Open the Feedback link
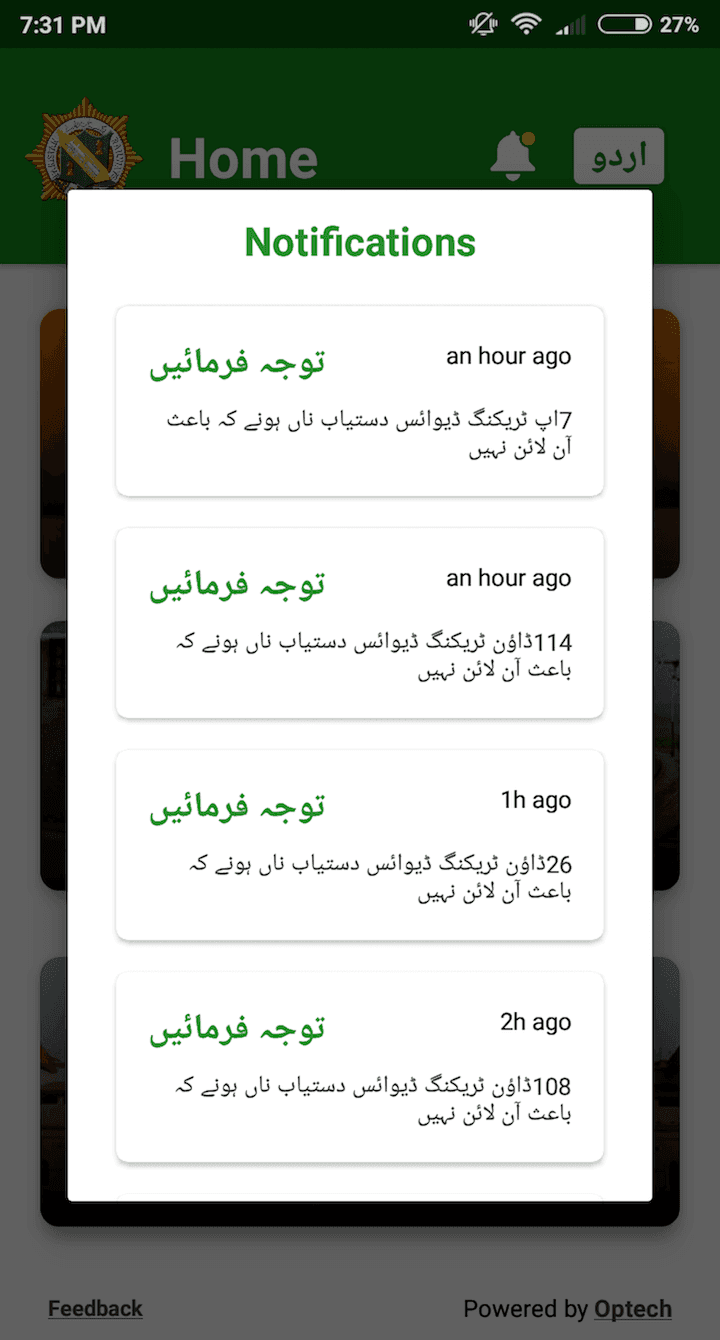720x1340 pixels. pyautogui.click(x=95, y=1308)
